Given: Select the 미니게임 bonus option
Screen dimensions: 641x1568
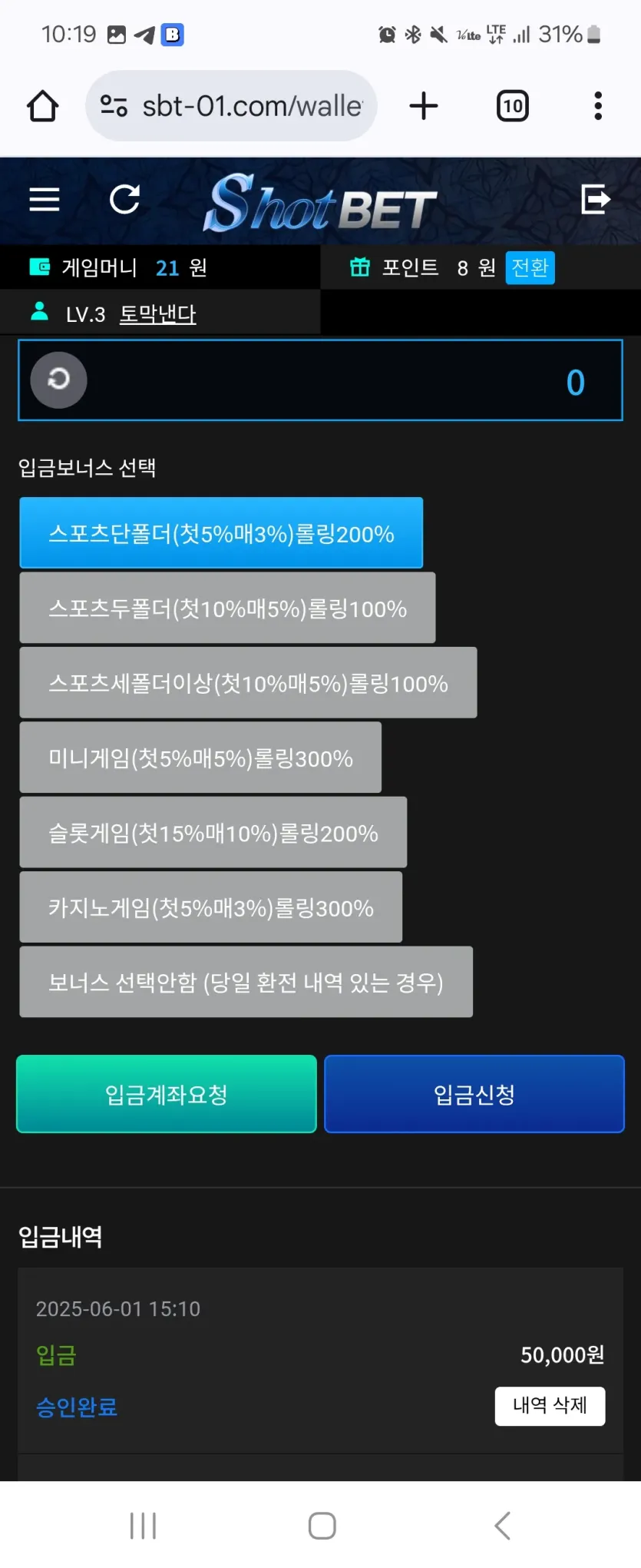Looking at the screenshot, I should (x=200, y=757).
